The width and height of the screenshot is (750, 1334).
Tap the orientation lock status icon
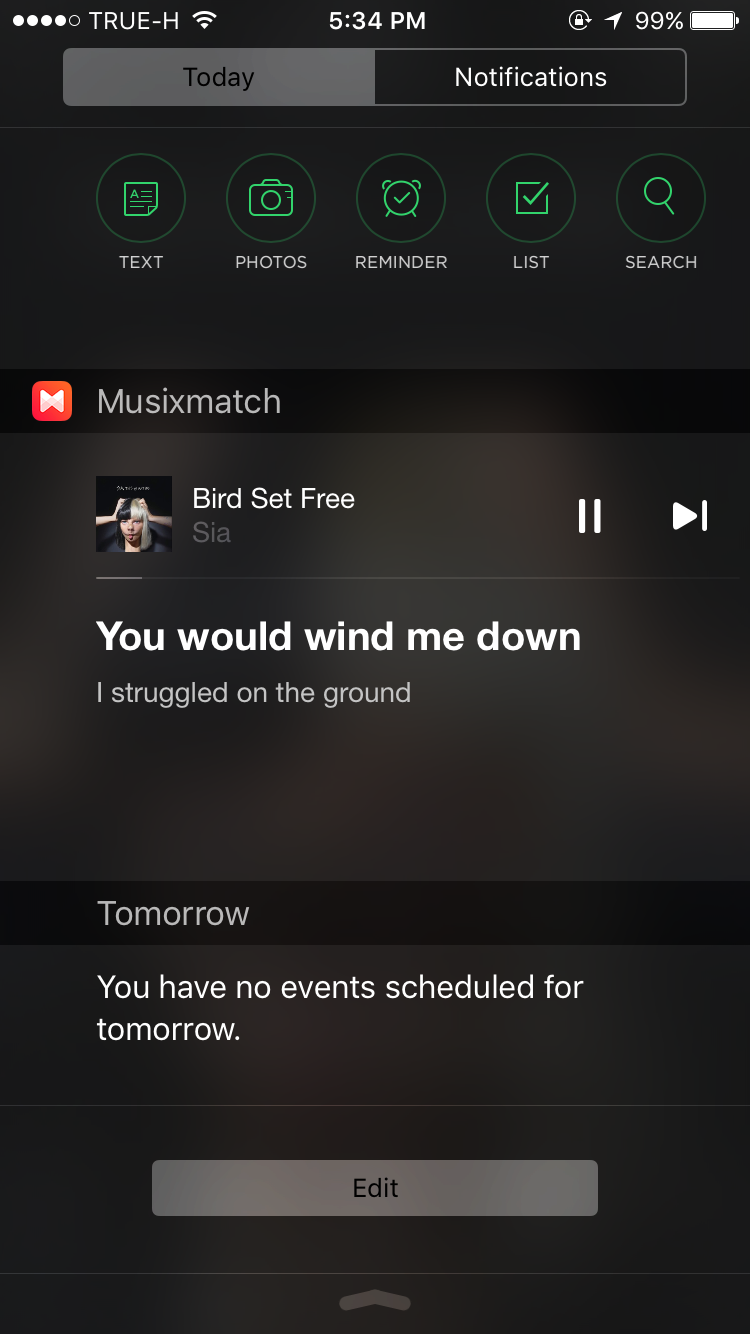(580, 19)
